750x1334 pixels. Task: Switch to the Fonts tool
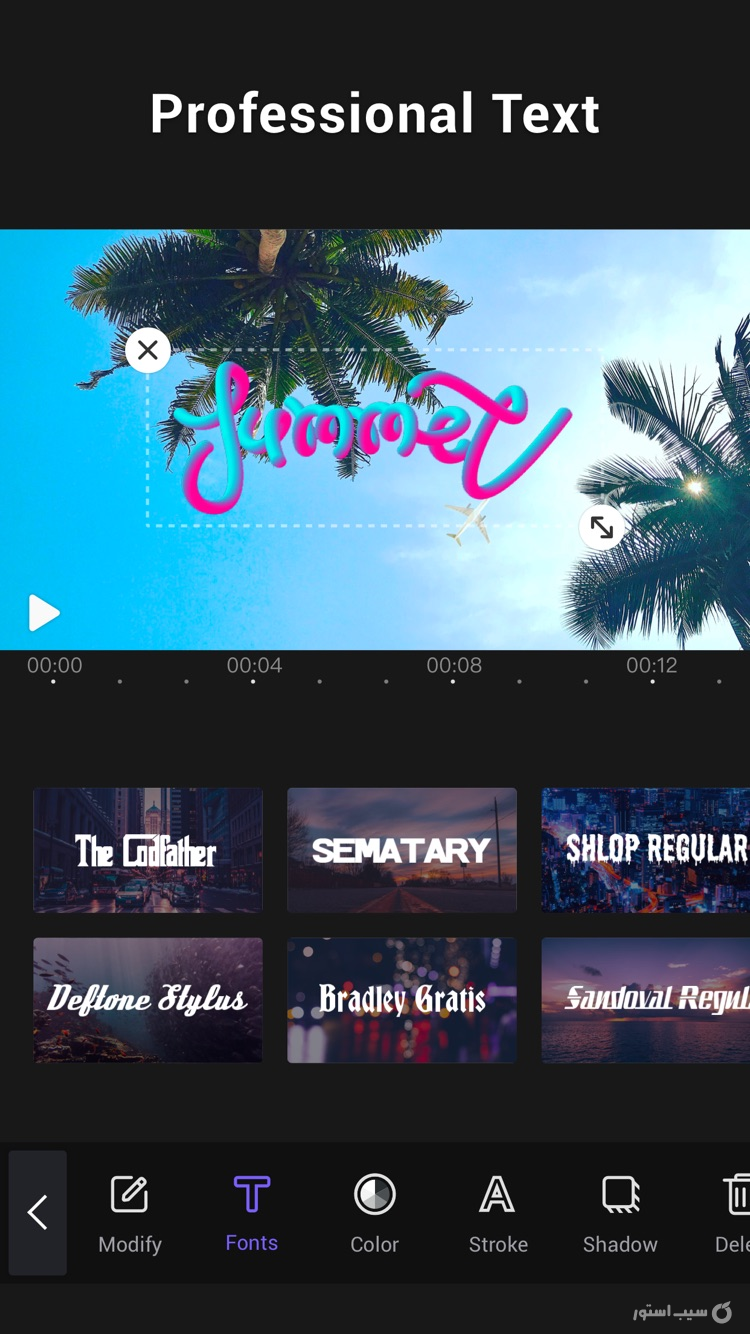252,1214
